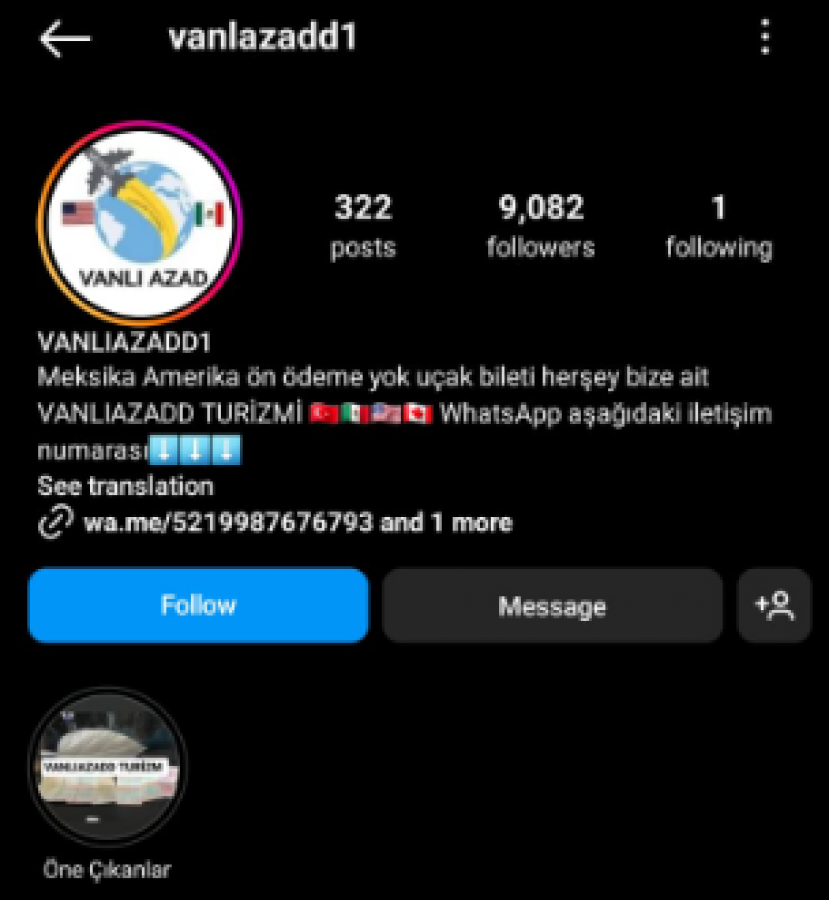The image size is (829, 900).
Task: Open the wa.me WhatsApp link
Action: click(228, 522)
